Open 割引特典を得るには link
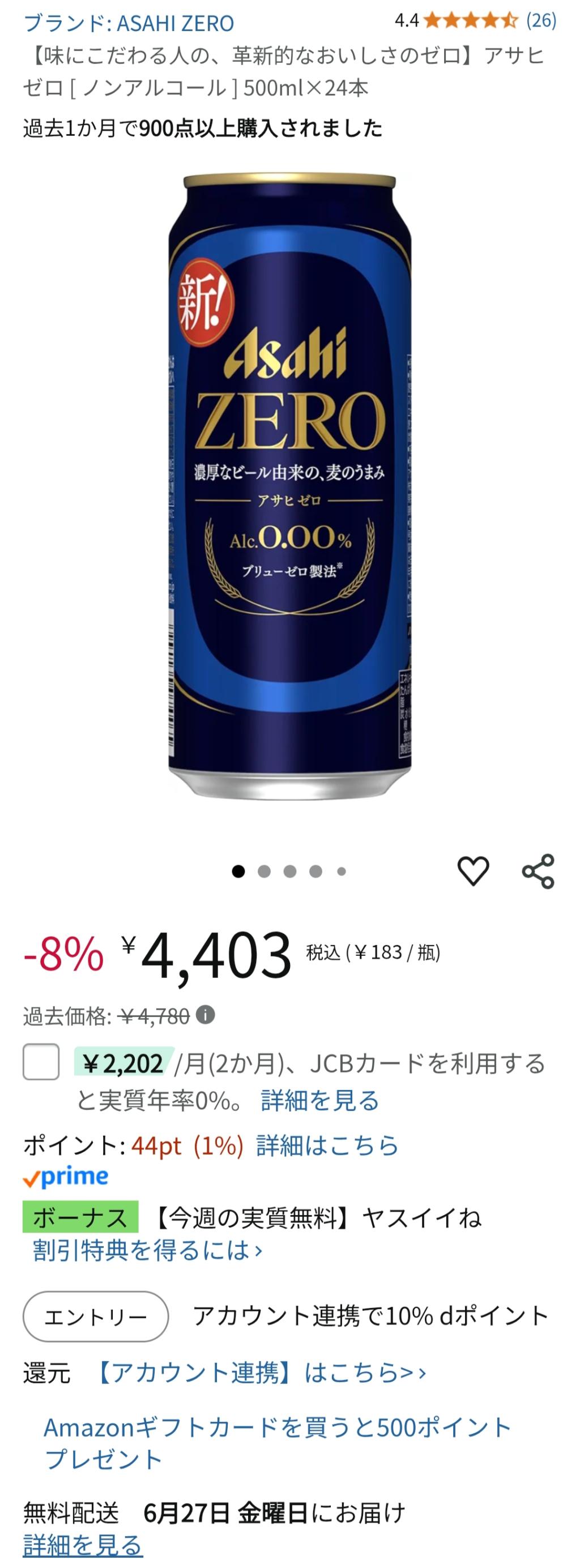This screenshot has height=1568, width=580. (147, 1251)
